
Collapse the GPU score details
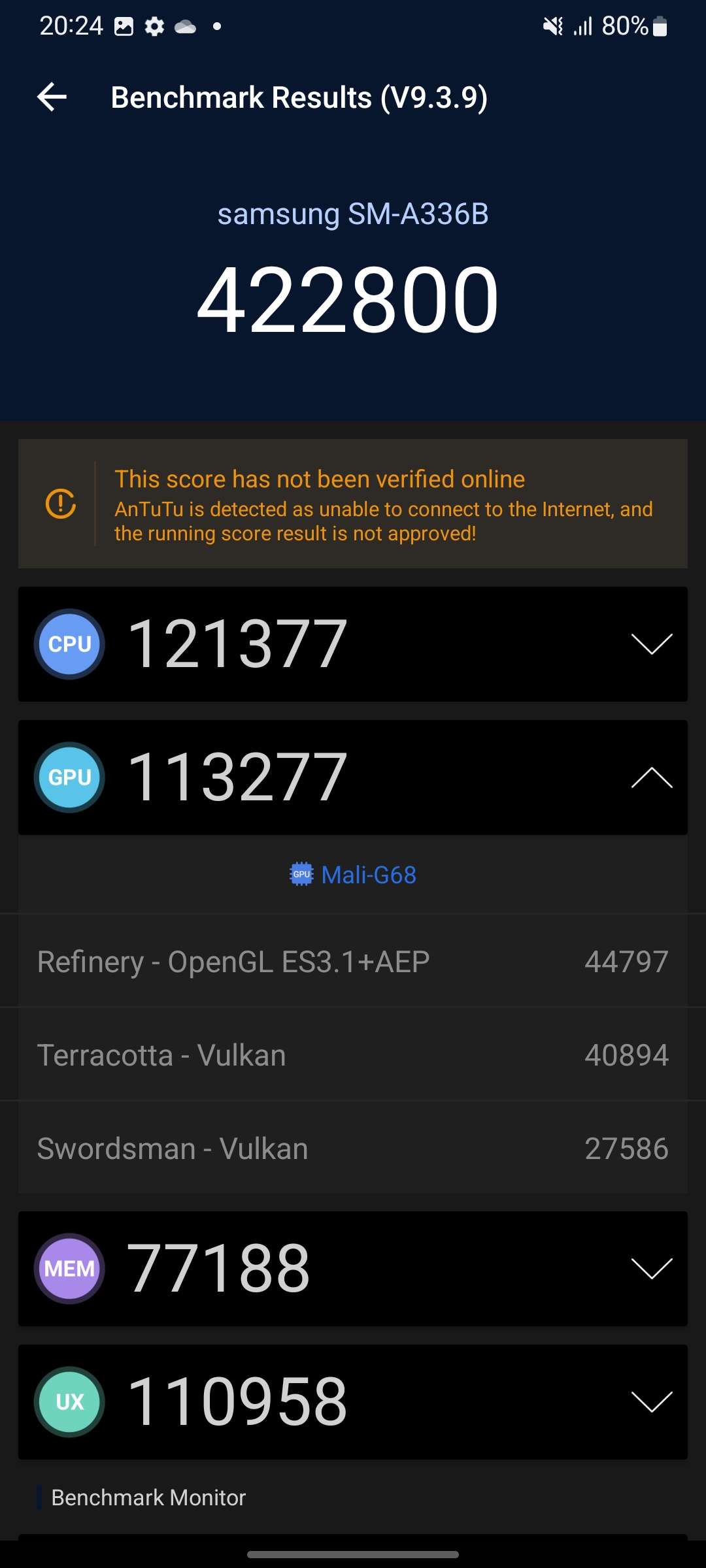[x=651, y=777]
